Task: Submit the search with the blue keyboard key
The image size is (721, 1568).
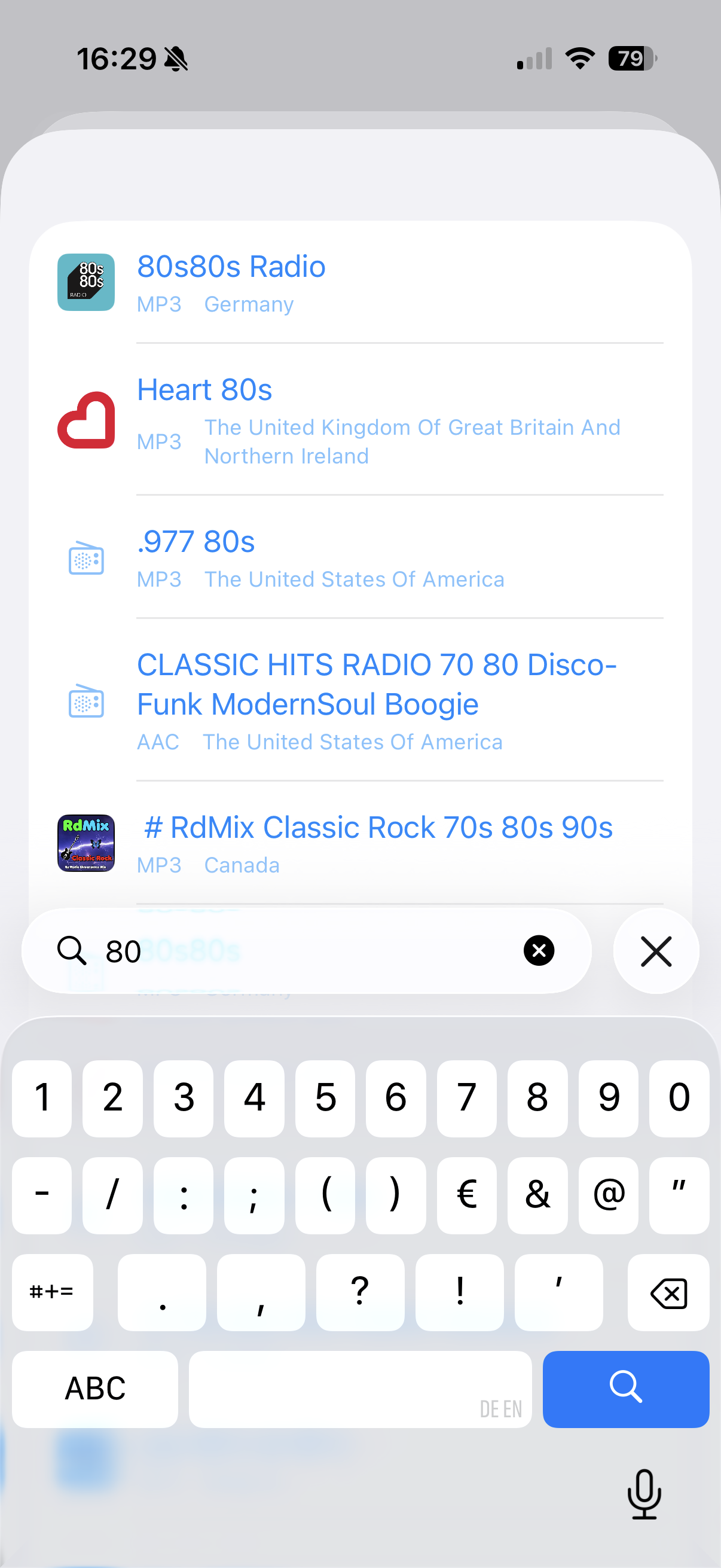Action: 625,1389
